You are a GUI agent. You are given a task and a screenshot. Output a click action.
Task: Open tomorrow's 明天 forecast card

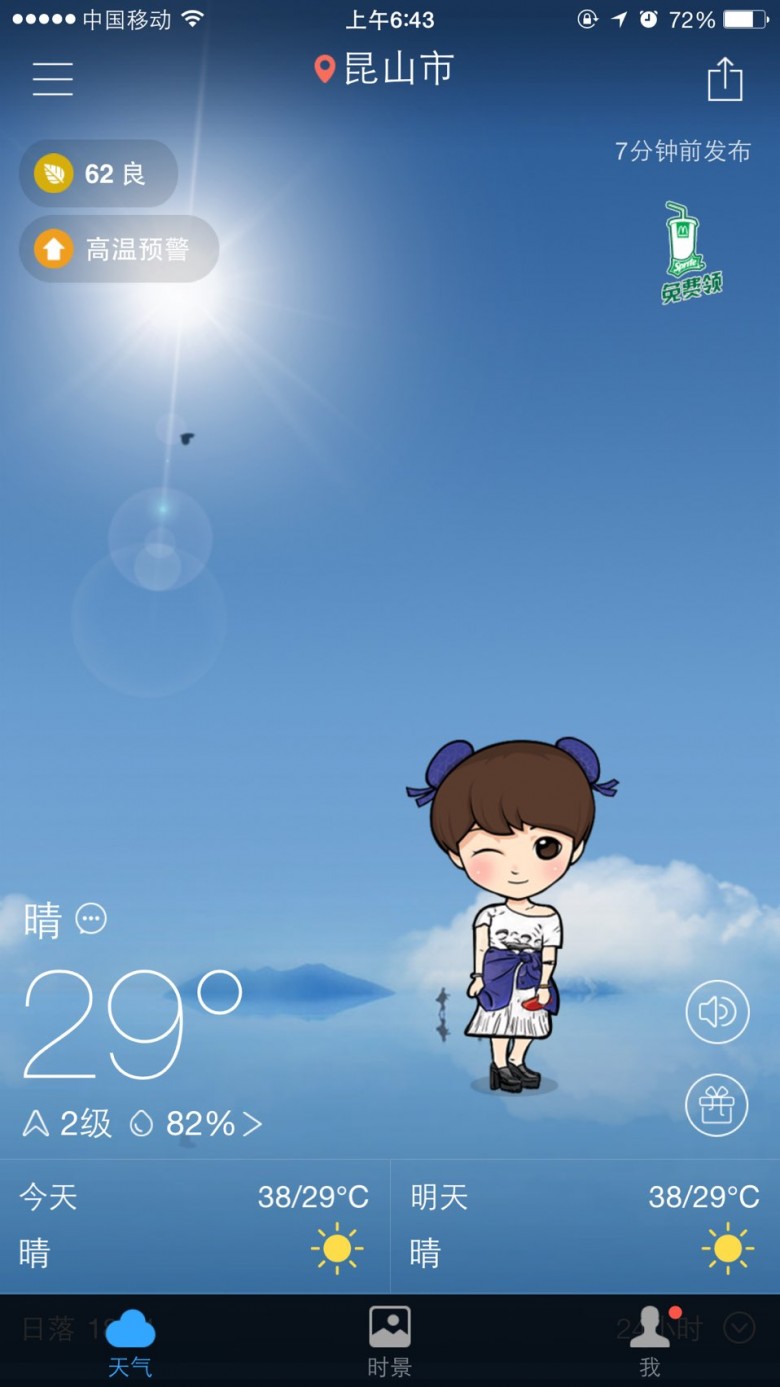coord(585,1227)
